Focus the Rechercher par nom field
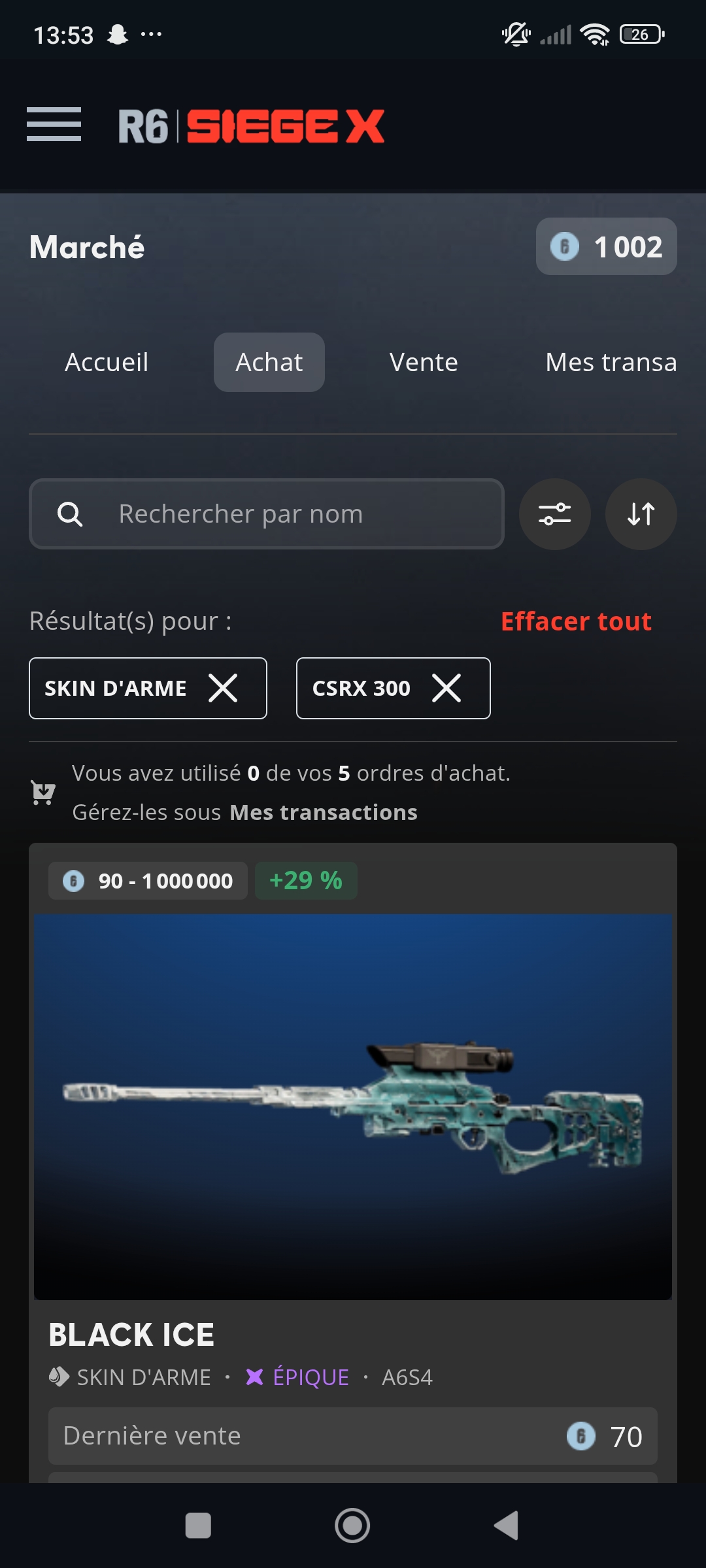 267,514
